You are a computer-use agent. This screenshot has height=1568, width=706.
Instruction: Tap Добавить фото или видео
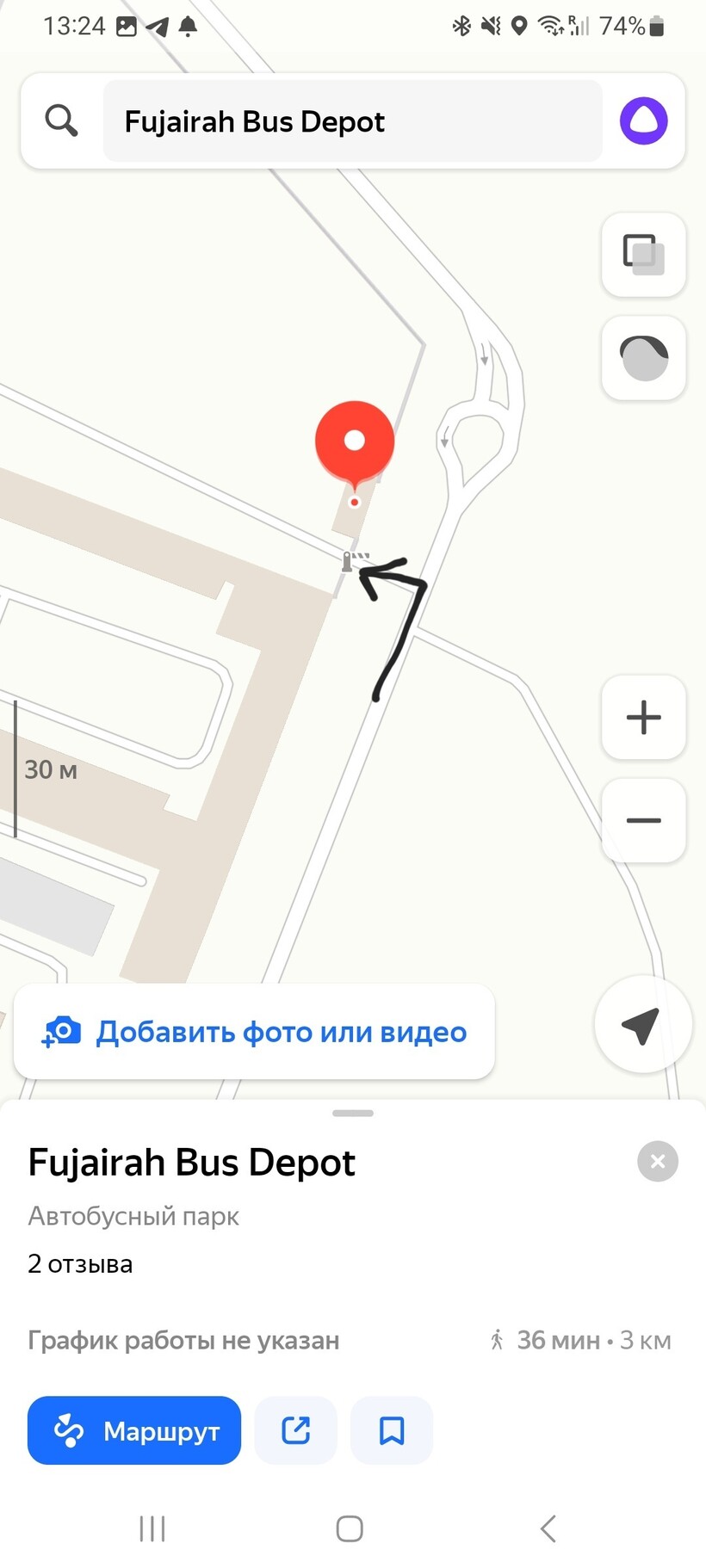click(x=255, y=1031)
